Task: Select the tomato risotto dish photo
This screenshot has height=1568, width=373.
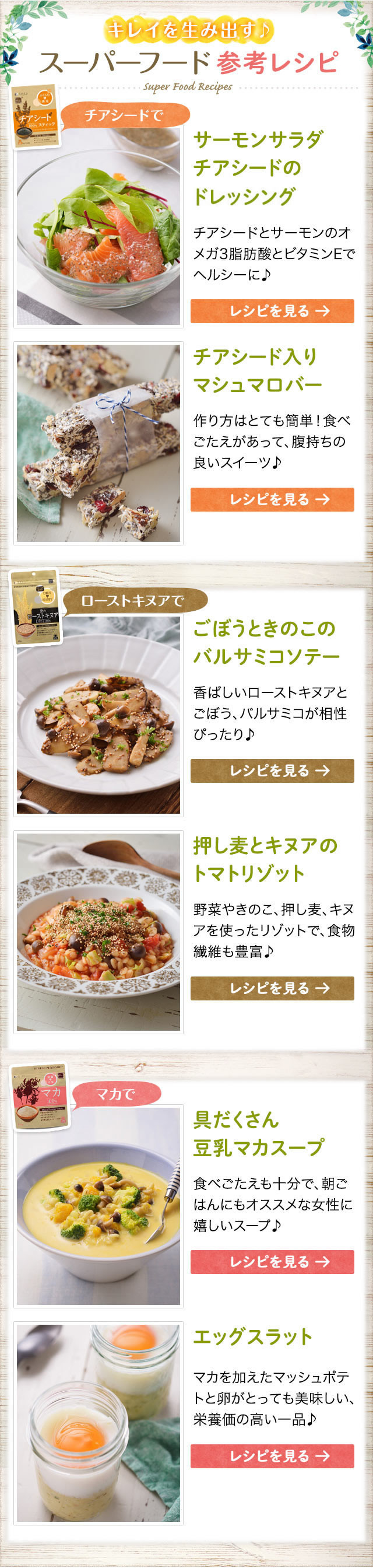Action: [x=98, y=932]
